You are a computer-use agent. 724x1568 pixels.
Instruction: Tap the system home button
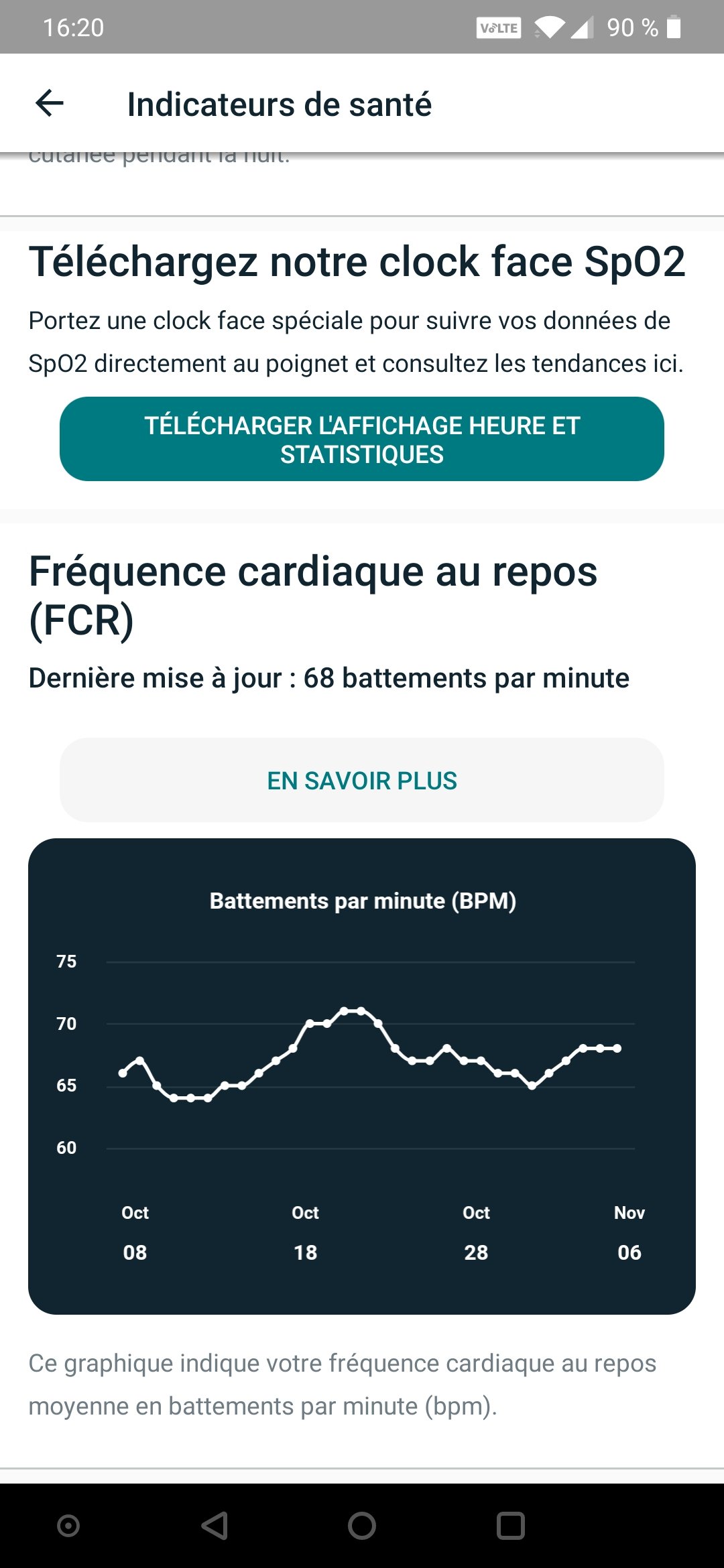tap(362, 1526)
